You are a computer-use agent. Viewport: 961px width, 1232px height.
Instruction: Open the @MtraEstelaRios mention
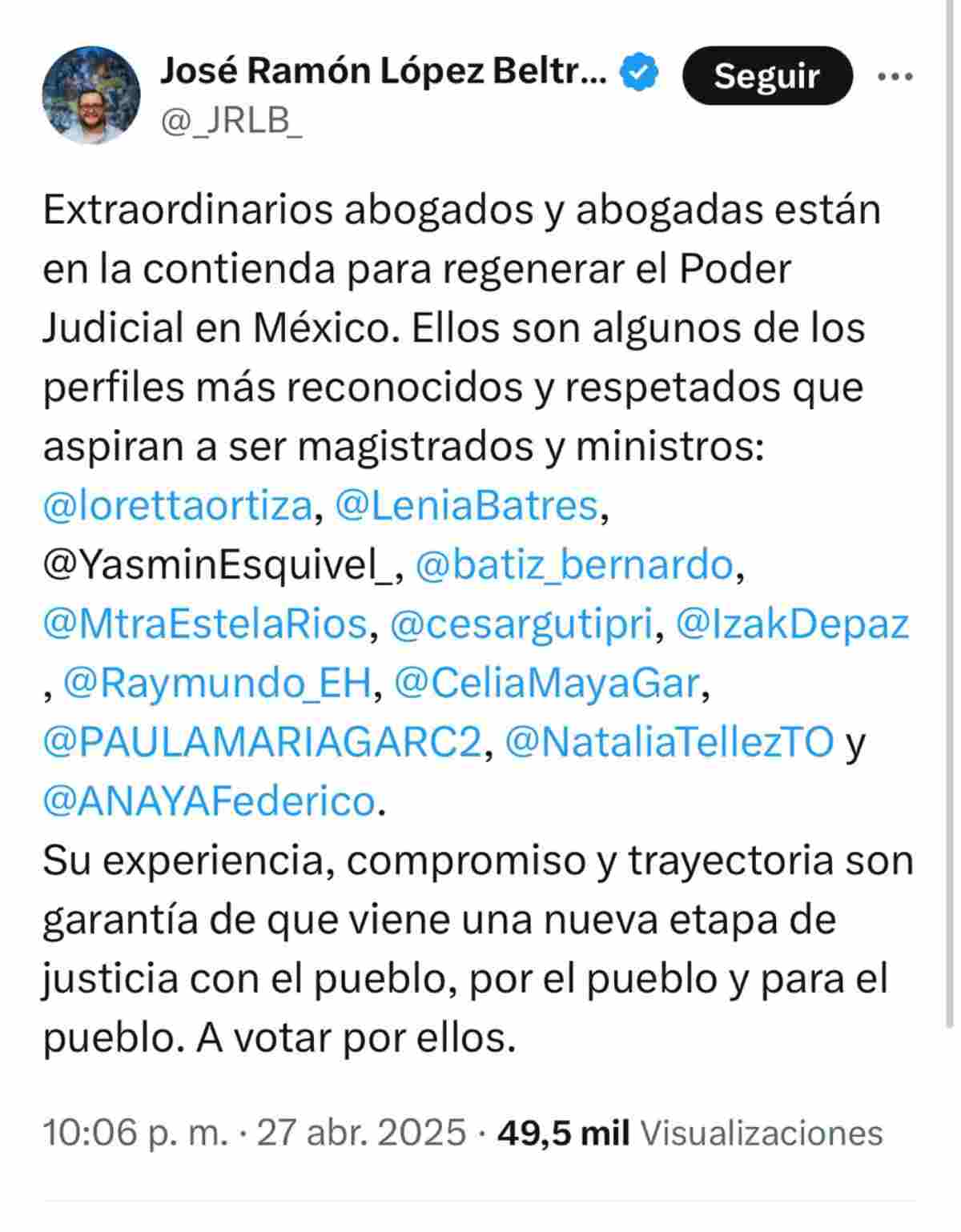pos(205,624)
